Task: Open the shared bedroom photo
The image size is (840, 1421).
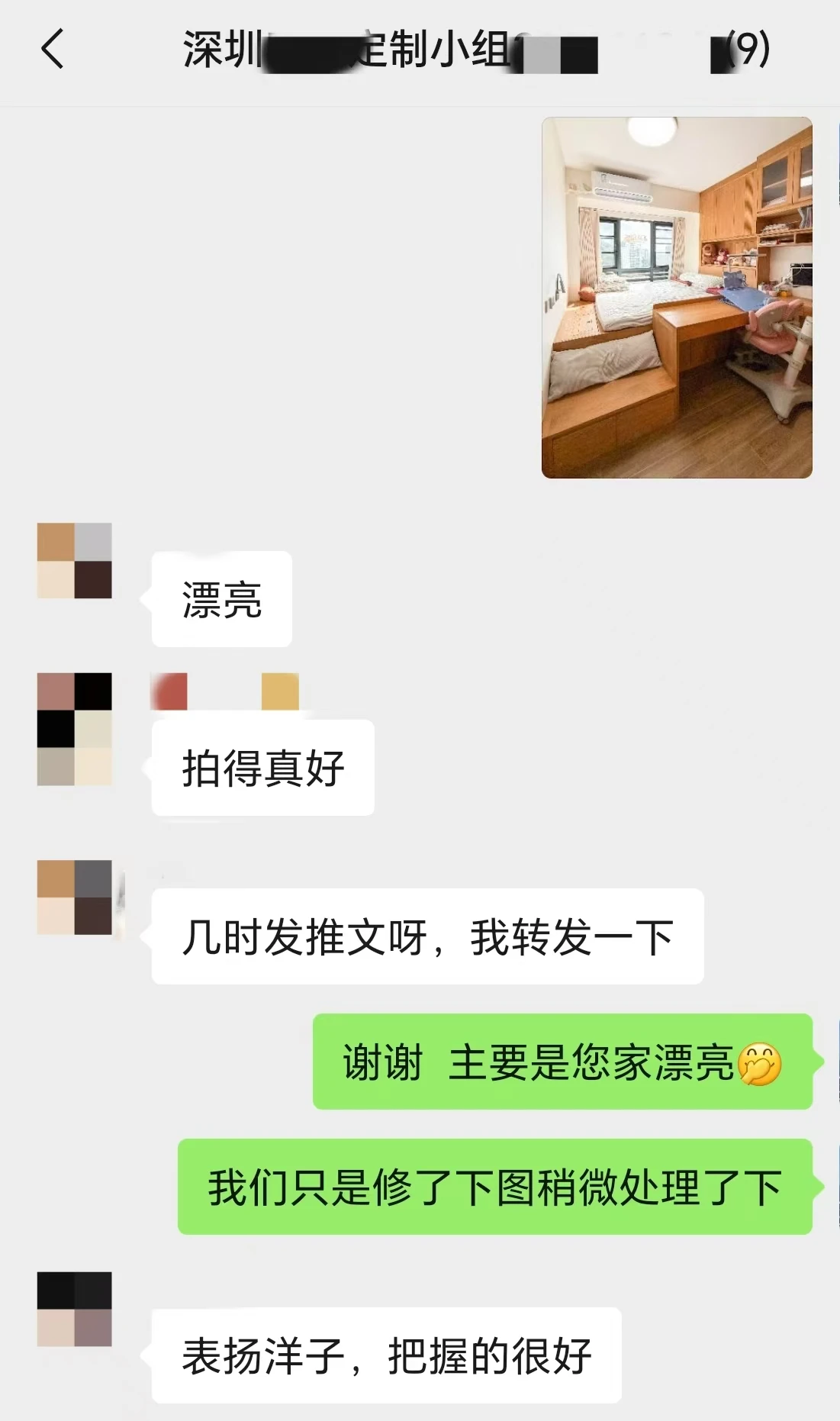Action: [x=676, y=298]
